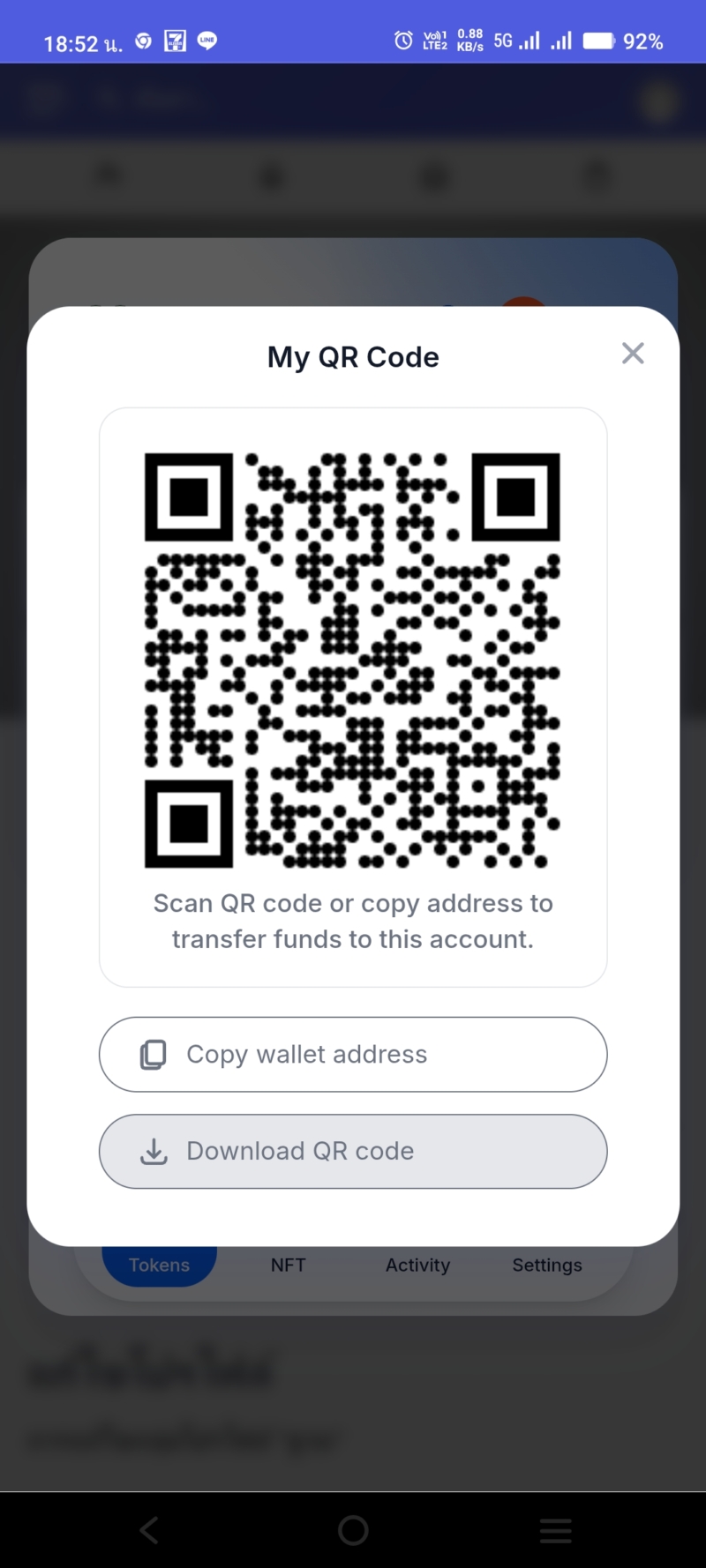Tap the data speed indicator showing 0.88 KB/s

tap(469, 40)
